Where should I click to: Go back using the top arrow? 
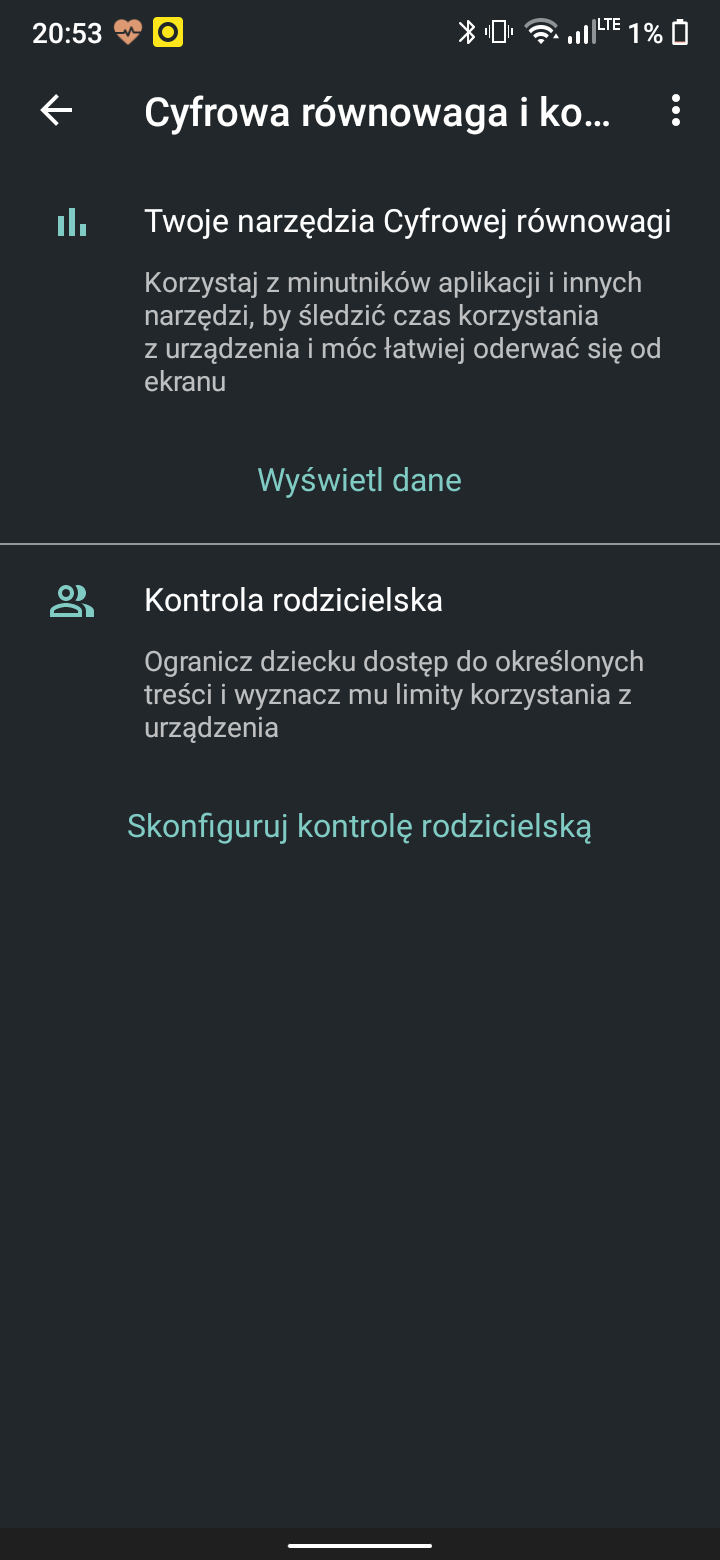point(56,111)
